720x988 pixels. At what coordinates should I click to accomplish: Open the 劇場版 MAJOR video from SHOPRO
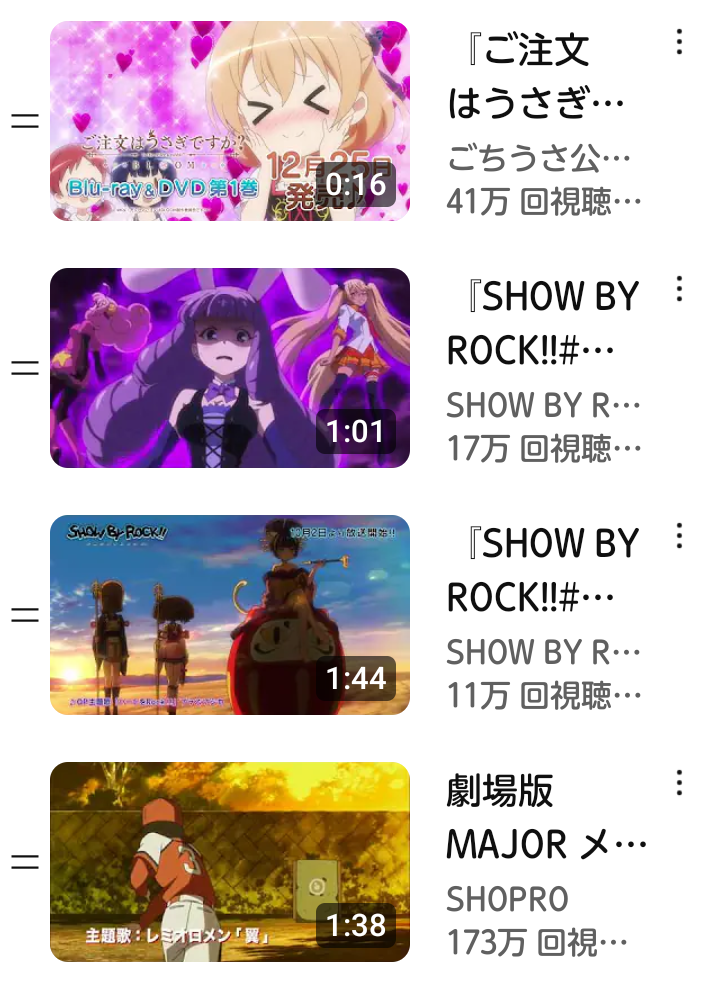click(x=230, y=862)
